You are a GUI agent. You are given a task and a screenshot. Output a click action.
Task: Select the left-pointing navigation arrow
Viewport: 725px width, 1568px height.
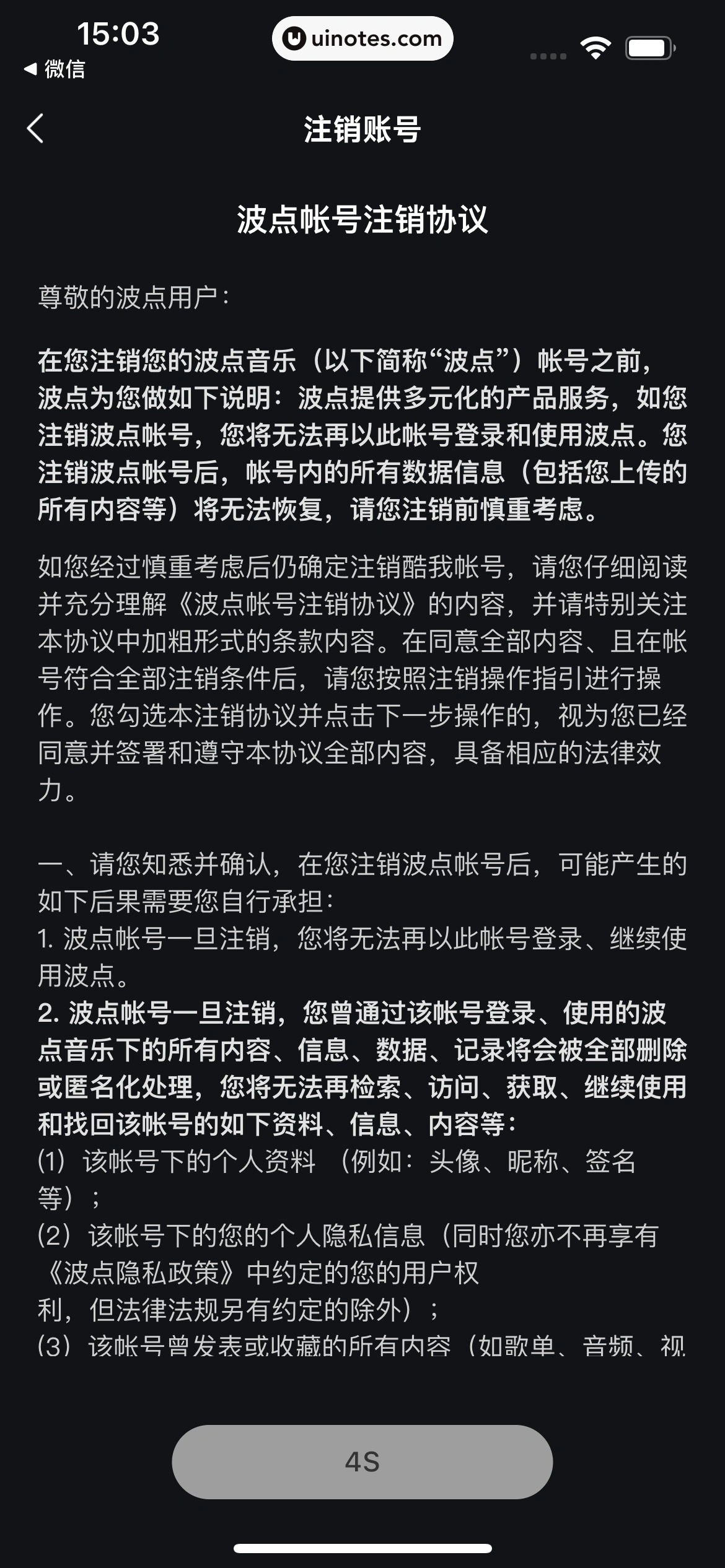[x=36, y=127]
